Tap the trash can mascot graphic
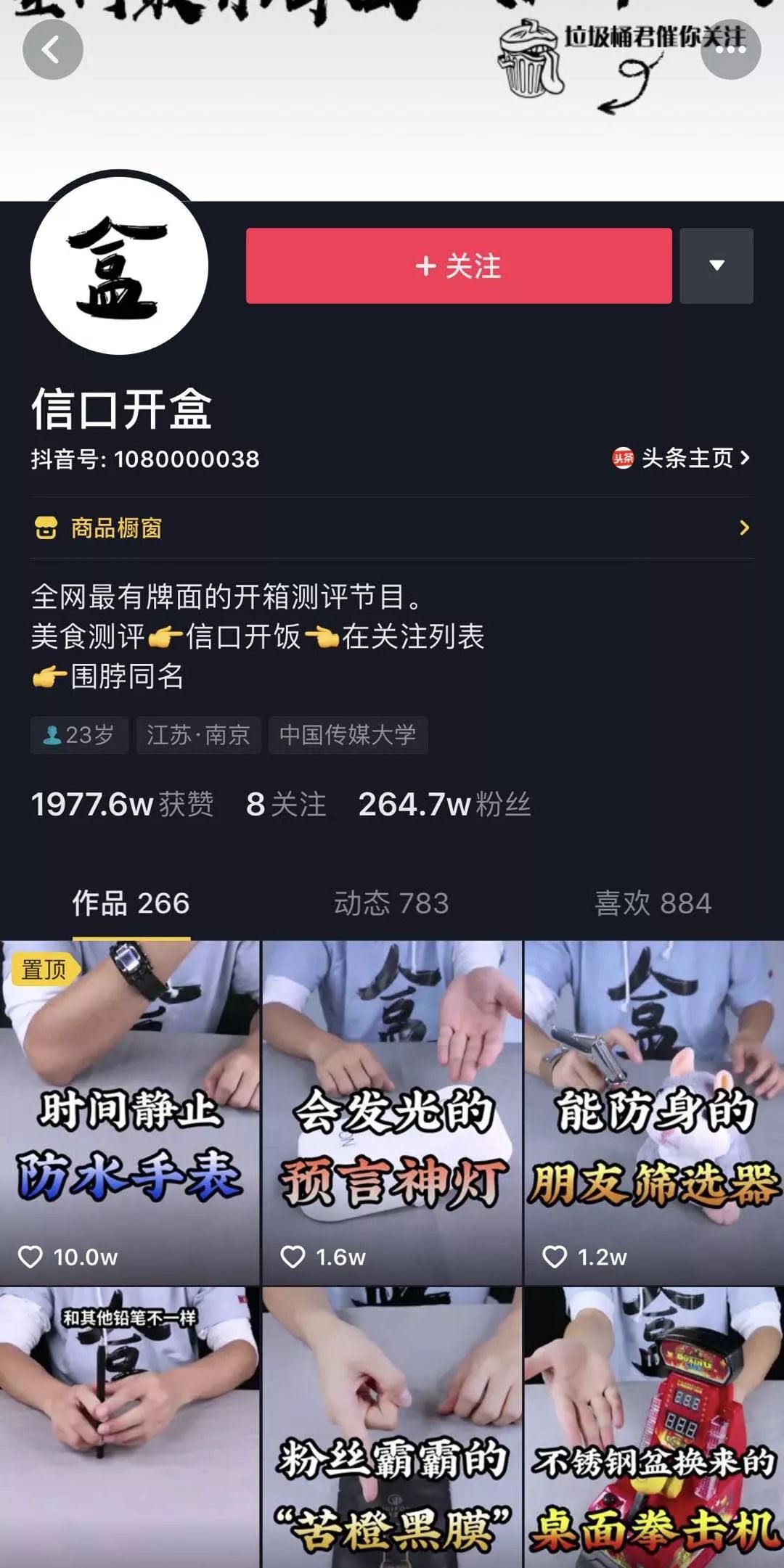The width and height of the screenshot is (784, 1568). (x=526, y=58)
